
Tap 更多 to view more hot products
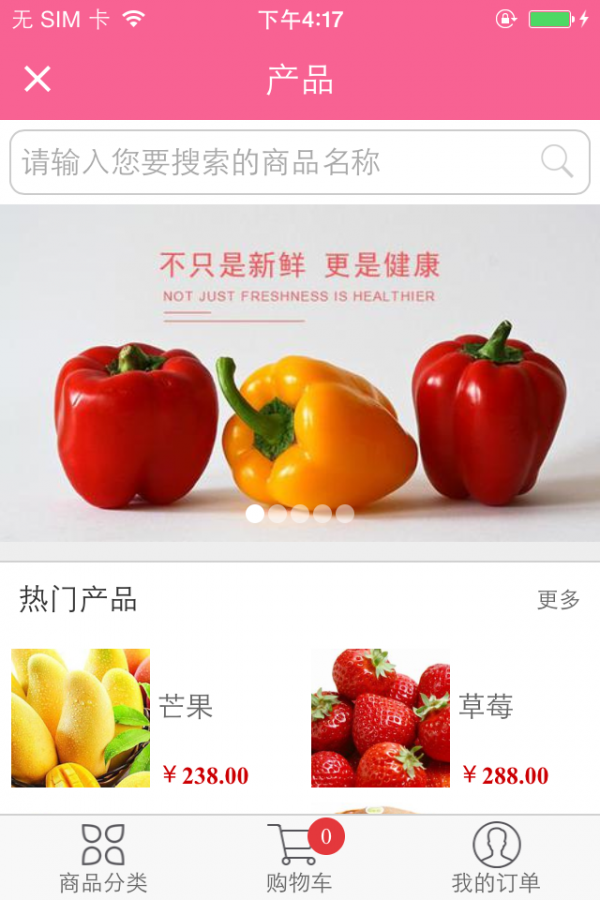[x=558, y=600]
